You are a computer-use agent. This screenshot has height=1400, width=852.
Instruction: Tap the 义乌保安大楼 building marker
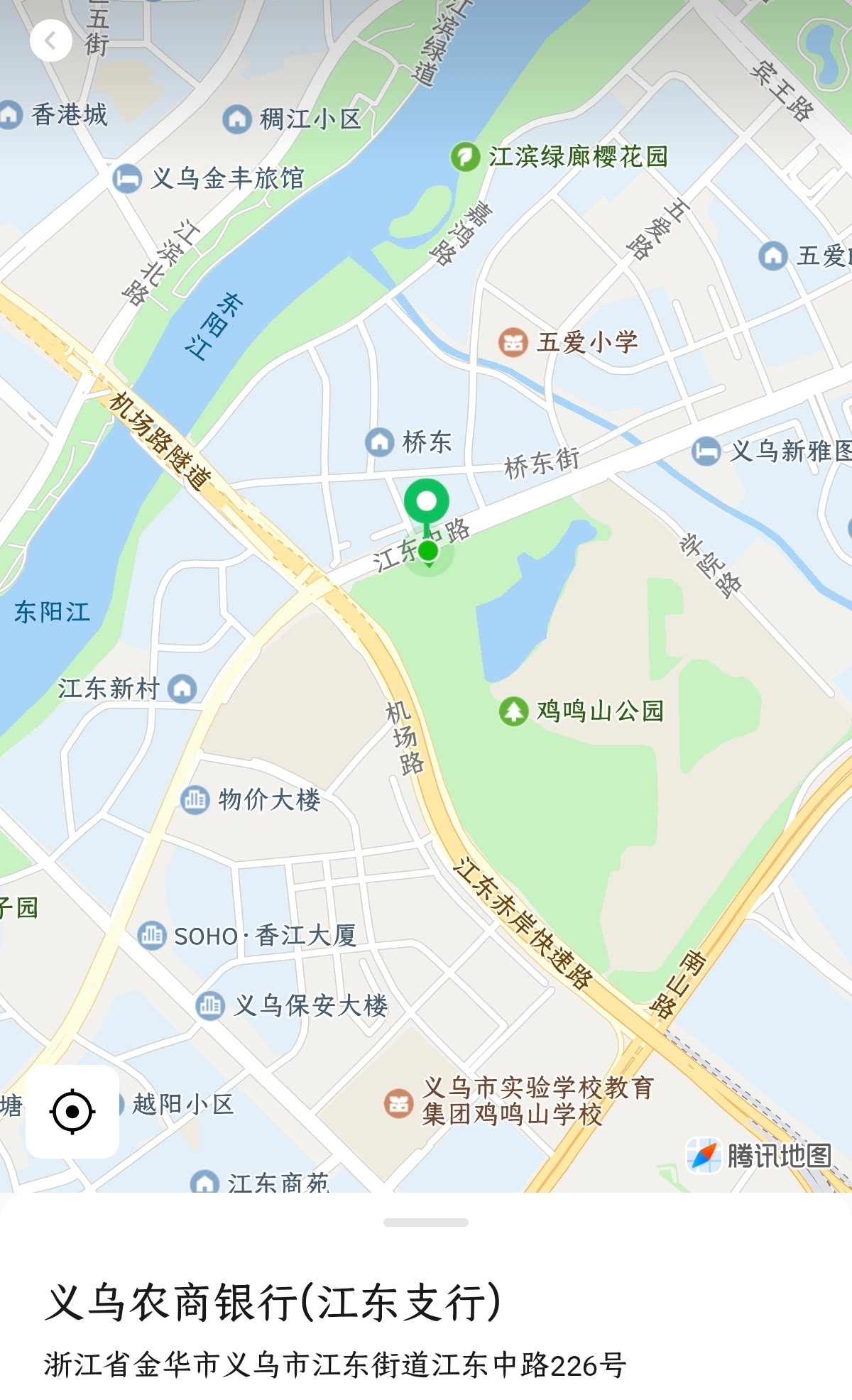point(210,1005)
